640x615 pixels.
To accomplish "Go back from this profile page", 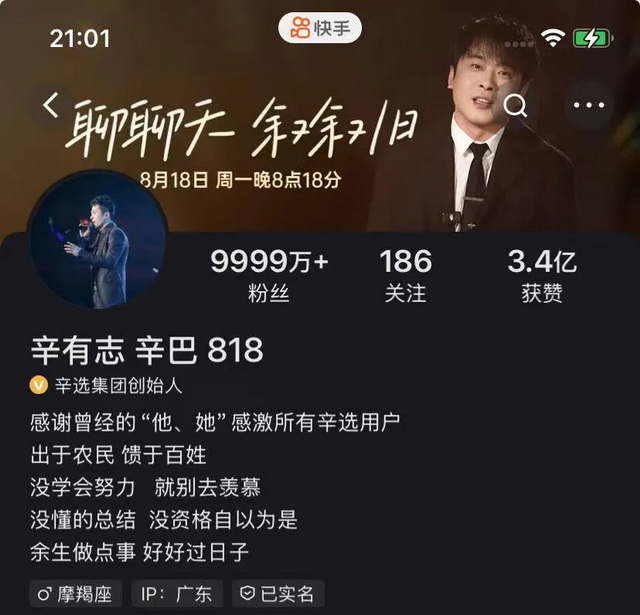I will tap(52, 103).
